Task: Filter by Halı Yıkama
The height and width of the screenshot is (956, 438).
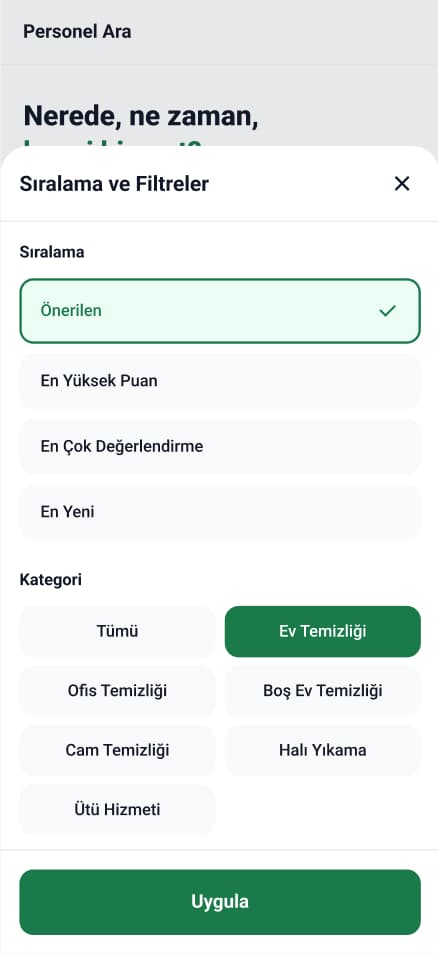Action: pyautogui.click(x=323, y=750)
